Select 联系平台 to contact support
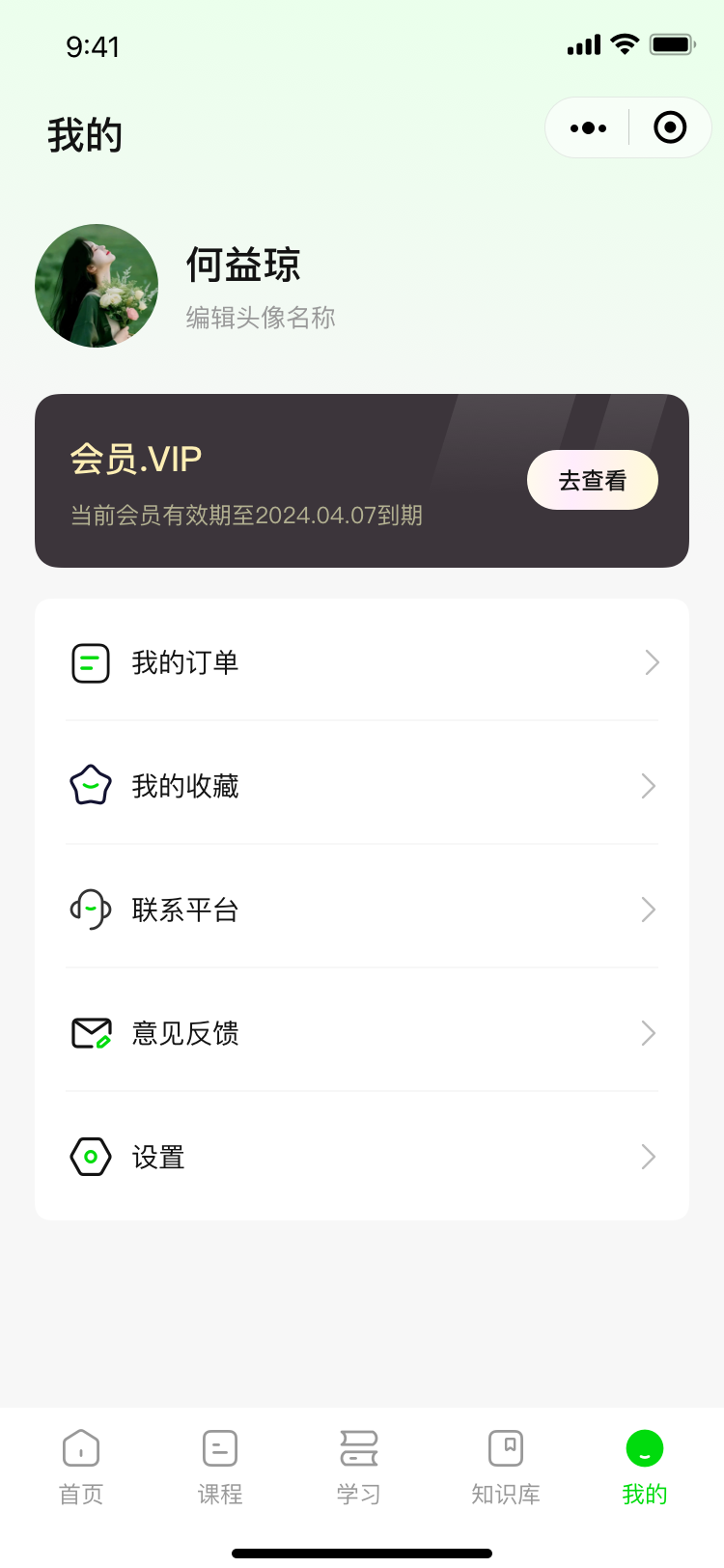 coord(362,910)
